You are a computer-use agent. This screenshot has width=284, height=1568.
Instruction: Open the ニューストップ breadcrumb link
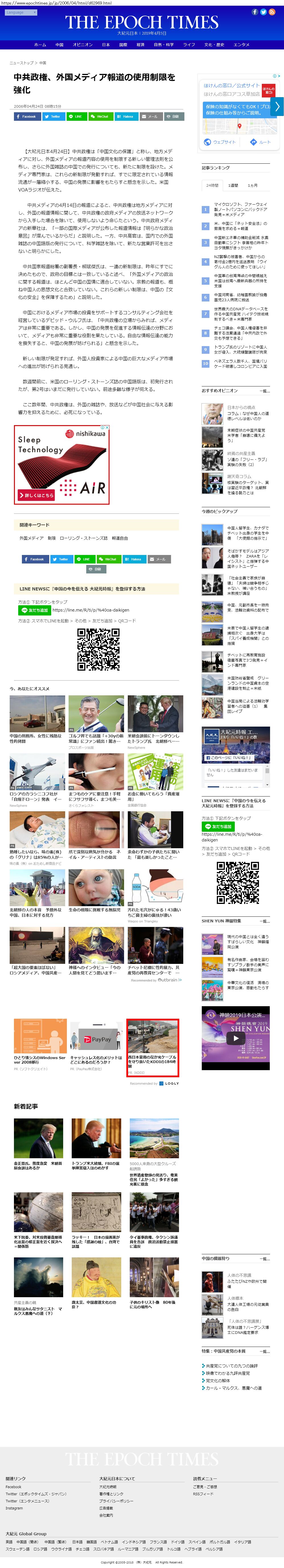coord(21,63)
